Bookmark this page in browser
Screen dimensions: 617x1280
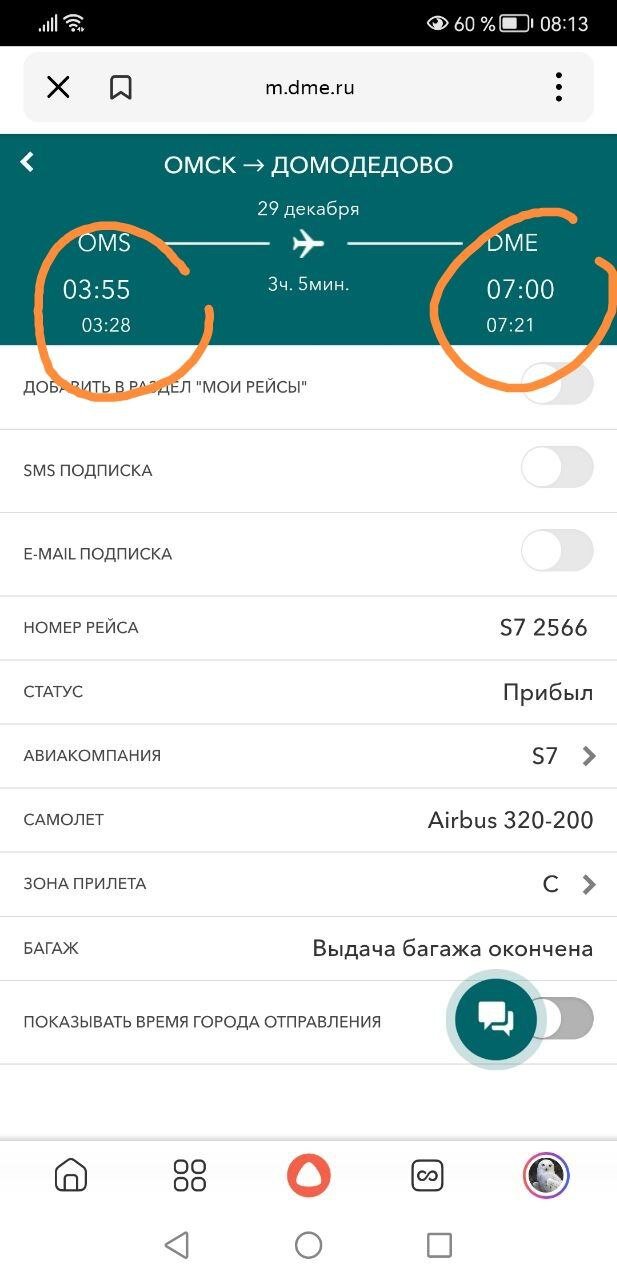120,87
